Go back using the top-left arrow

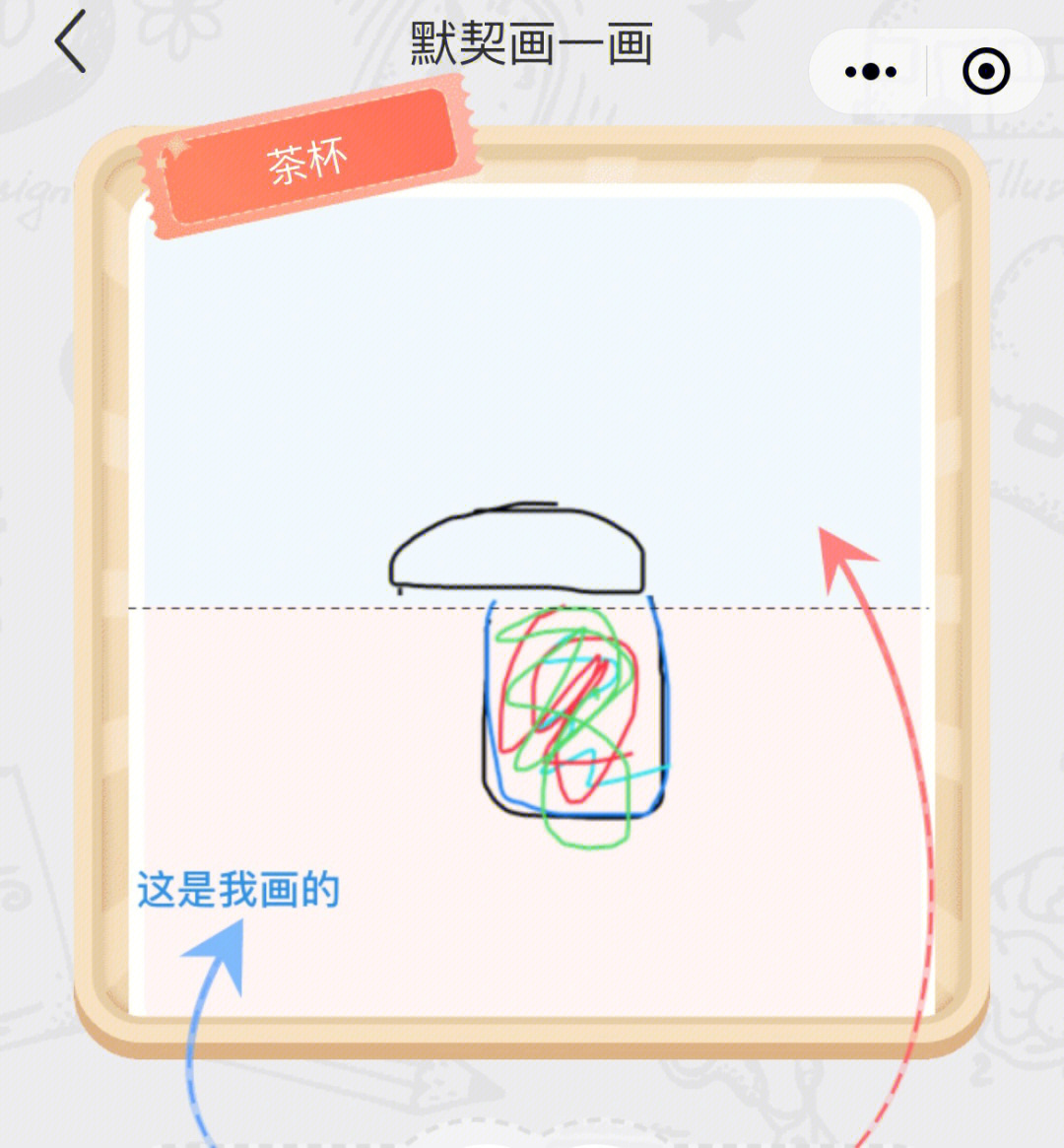[70, 42]
